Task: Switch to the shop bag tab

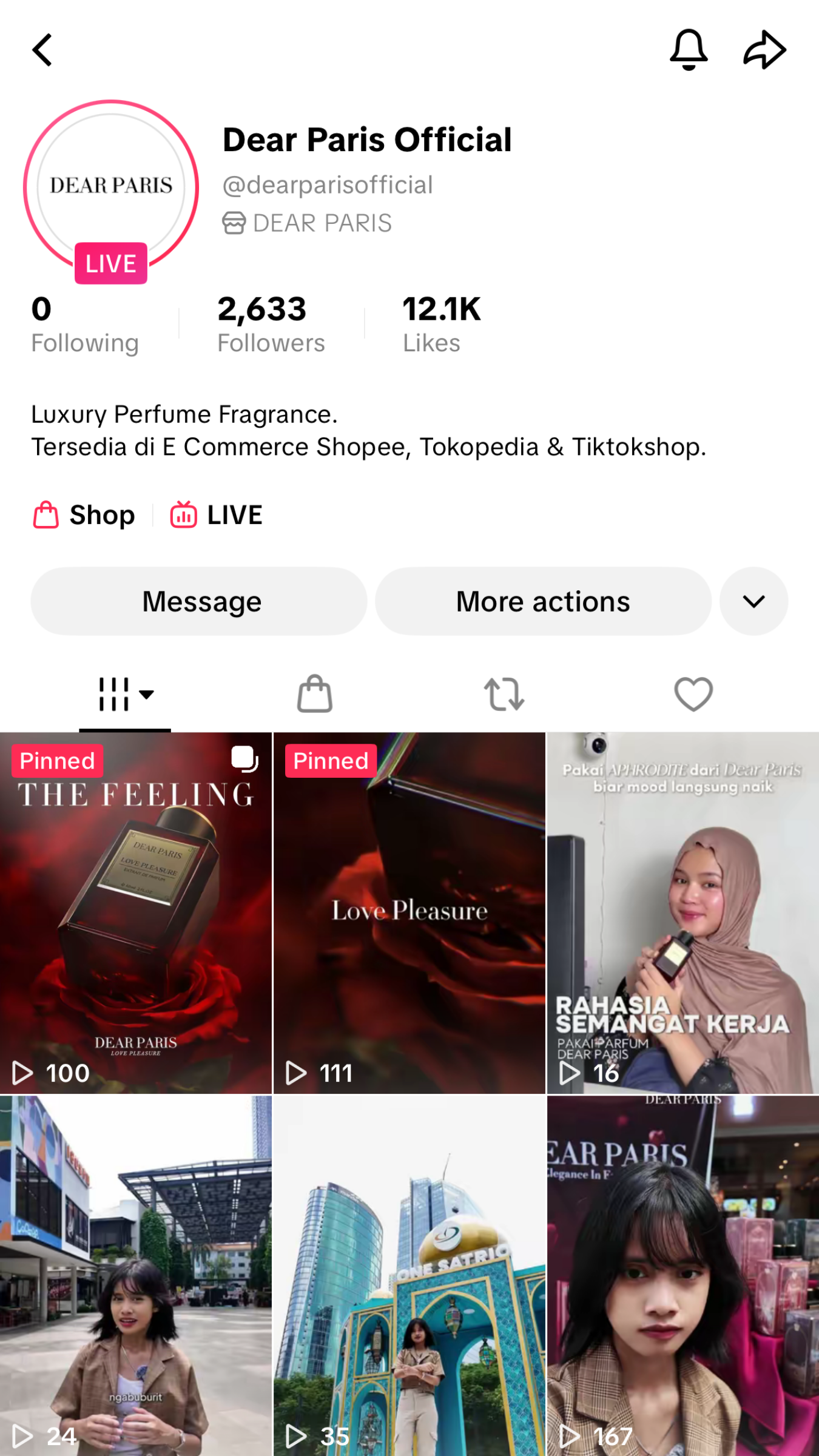Action: (x=315, y=694)
